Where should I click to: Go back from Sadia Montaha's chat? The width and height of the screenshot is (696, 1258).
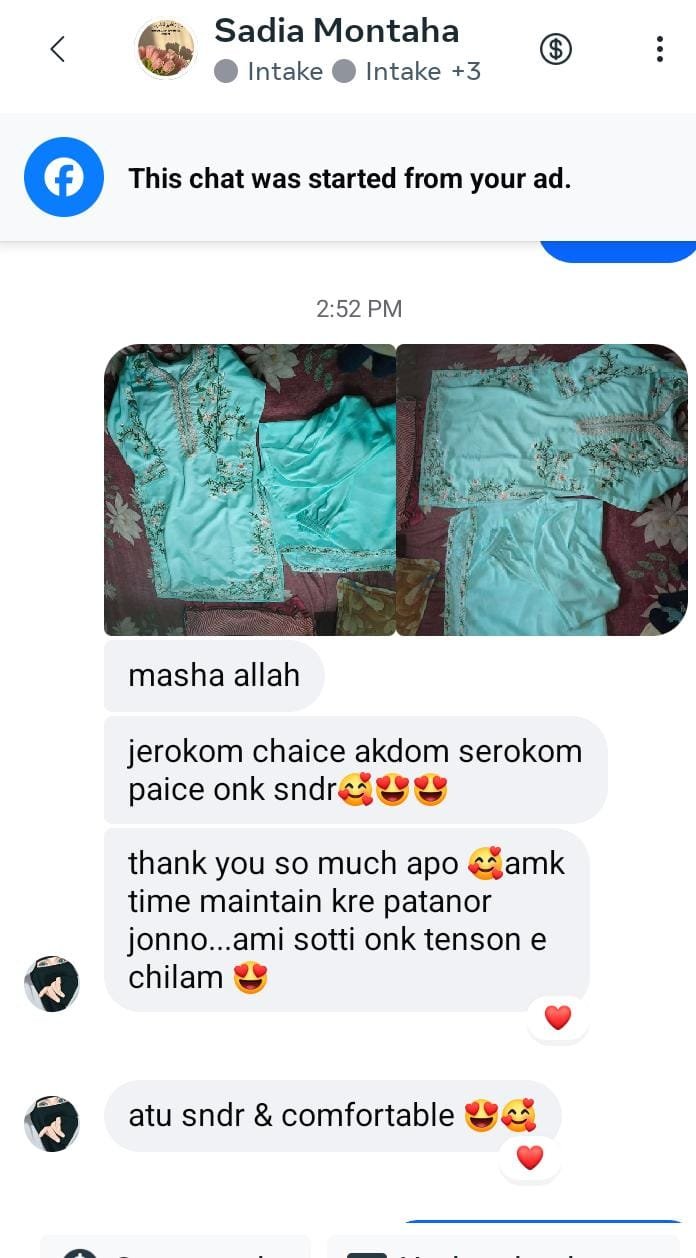pyautogui.click(x=57, y=49)
